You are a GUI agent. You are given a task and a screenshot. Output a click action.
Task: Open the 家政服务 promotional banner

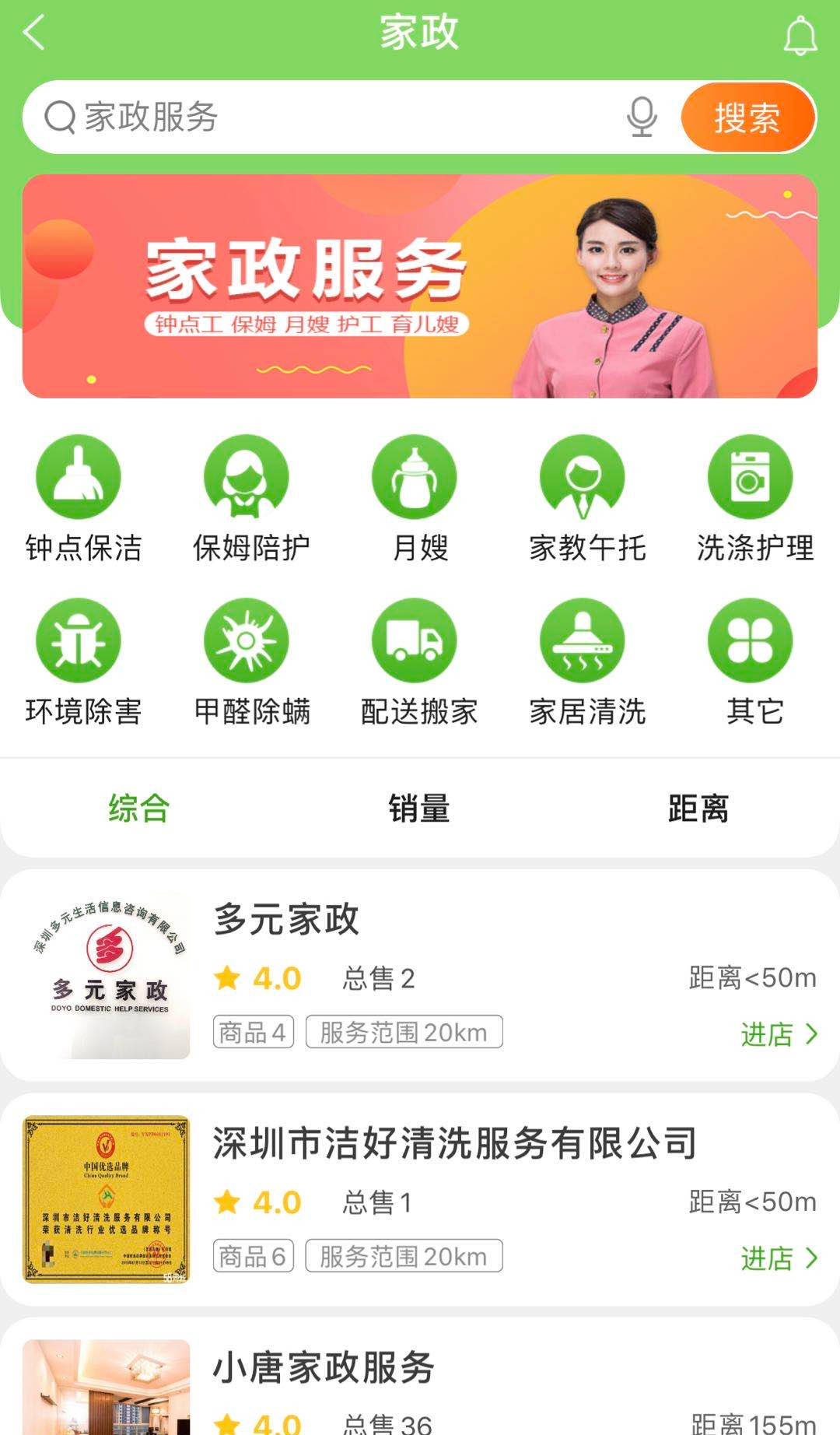pyautogui.click(x=420, y=286)
